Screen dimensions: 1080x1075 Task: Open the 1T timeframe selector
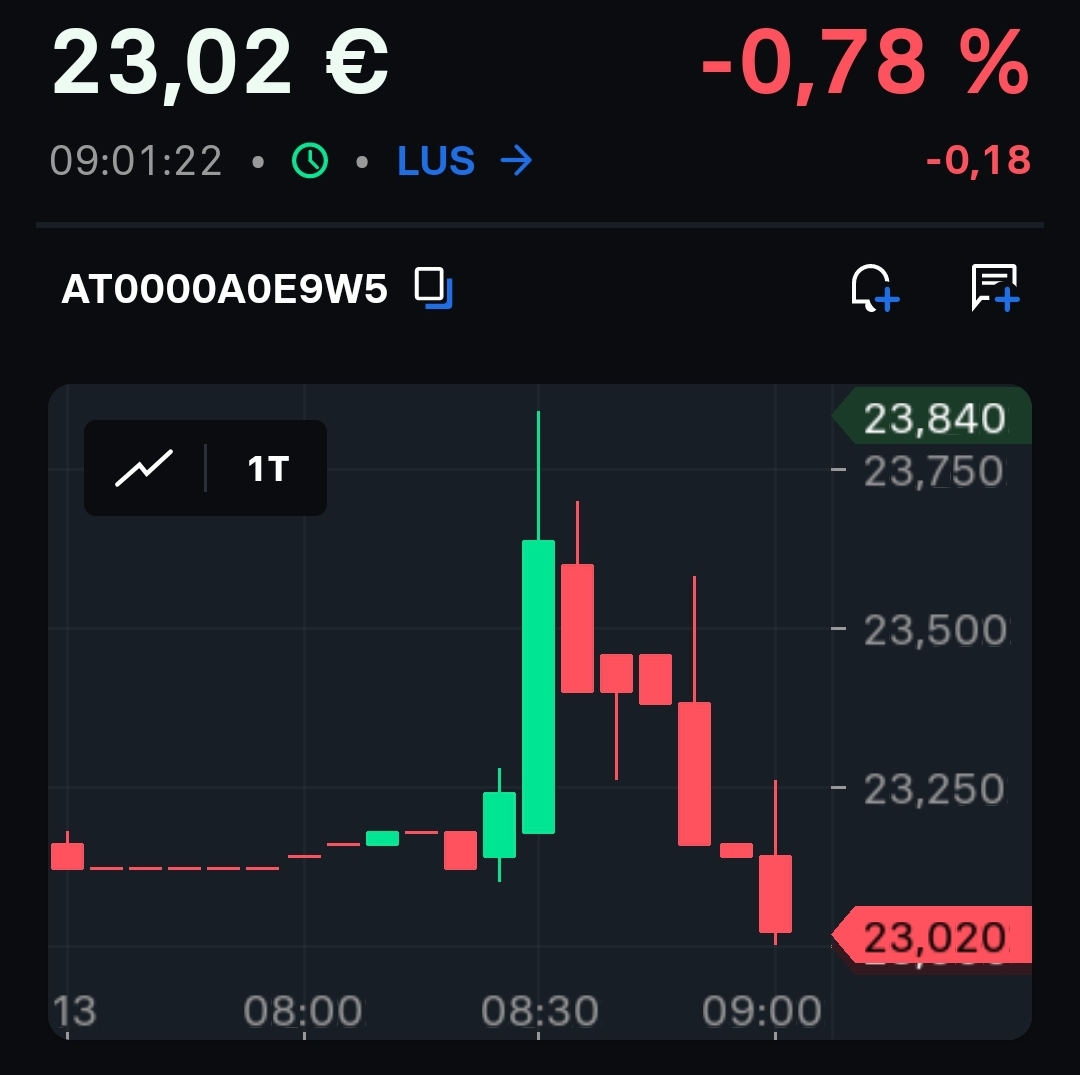point(268,468)
